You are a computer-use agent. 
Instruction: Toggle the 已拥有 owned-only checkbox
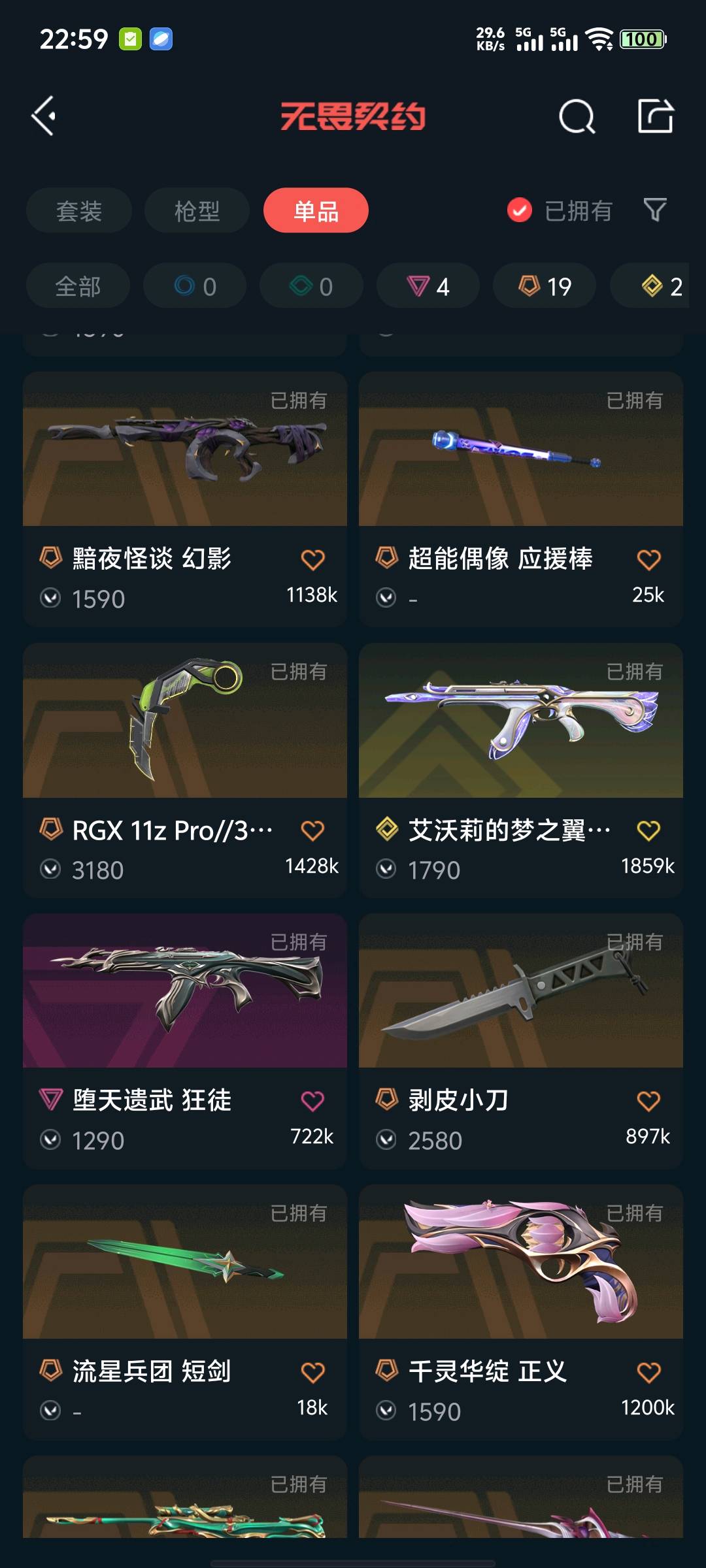pos(520,210)
